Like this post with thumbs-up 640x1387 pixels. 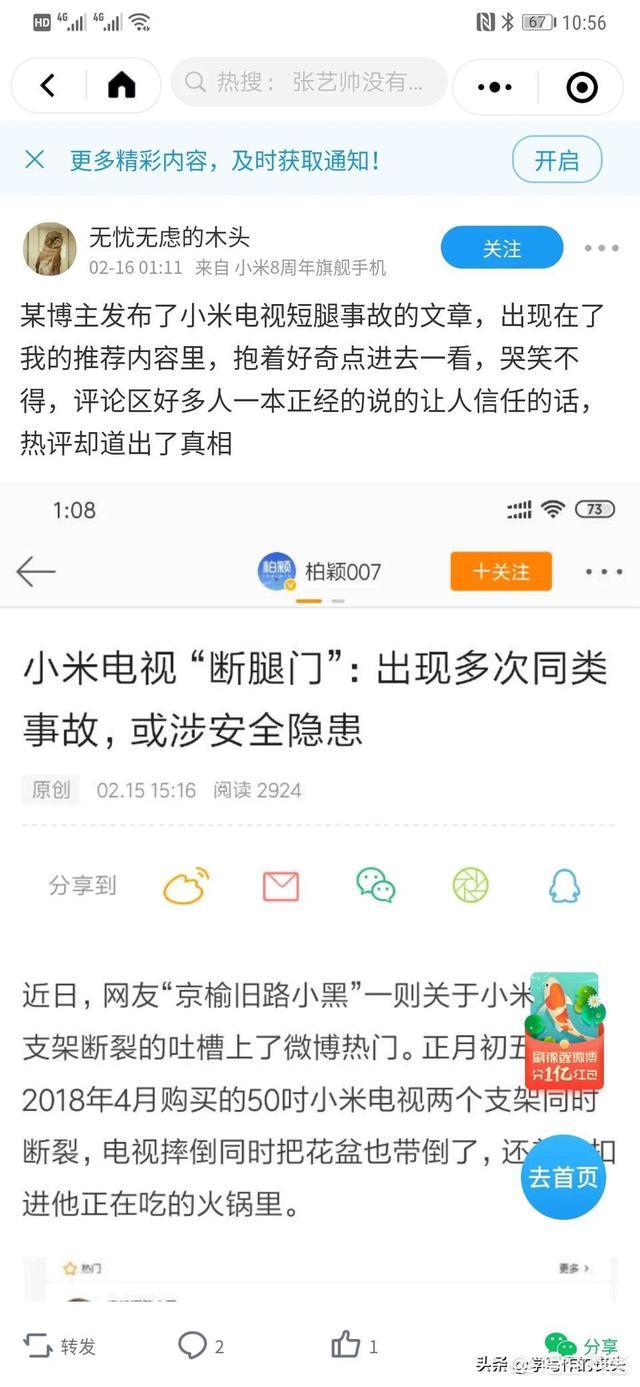coord(354,1346)
